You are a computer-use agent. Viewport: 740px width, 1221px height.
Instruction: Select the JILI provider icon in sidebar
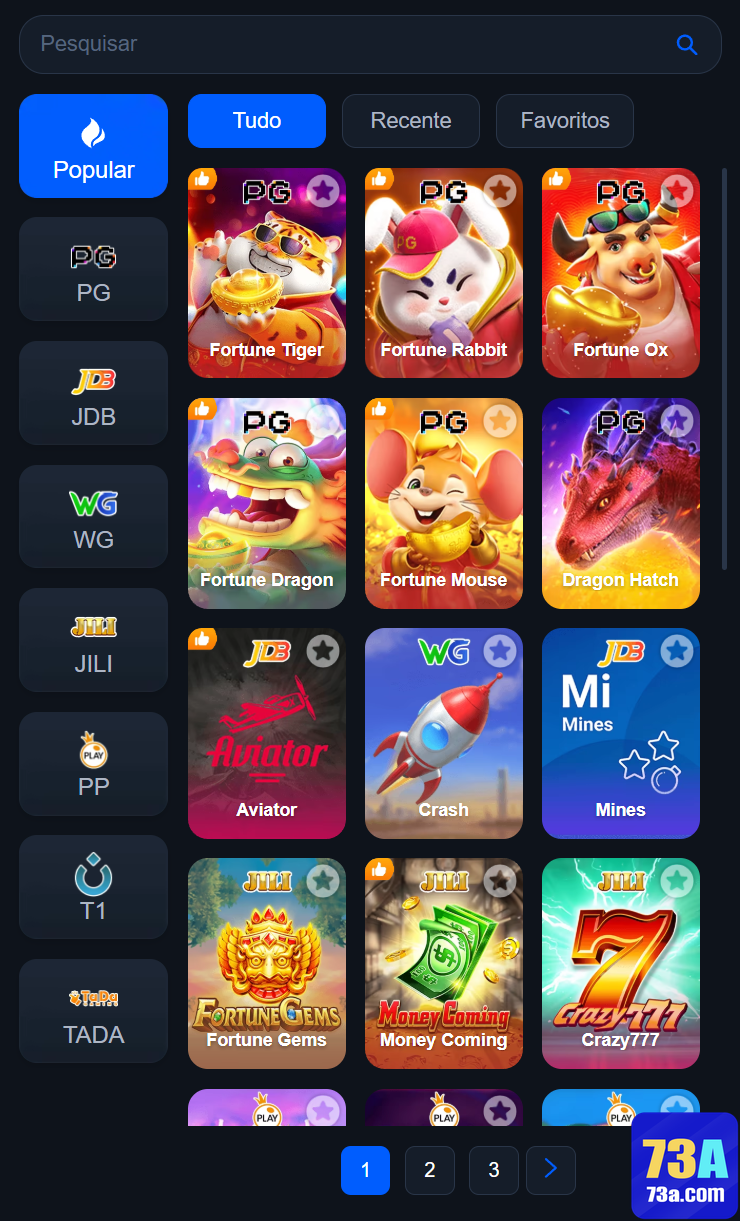click(x=93, y=627)
